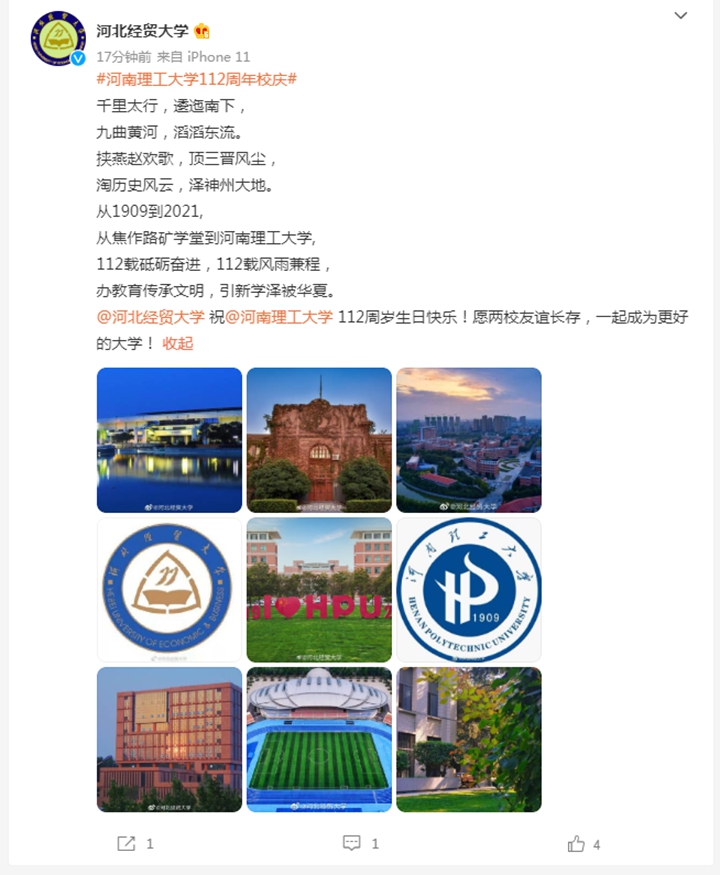720x875 pixels.
Task: View the aerial campus sunset photo
Action: click(469, 440)
